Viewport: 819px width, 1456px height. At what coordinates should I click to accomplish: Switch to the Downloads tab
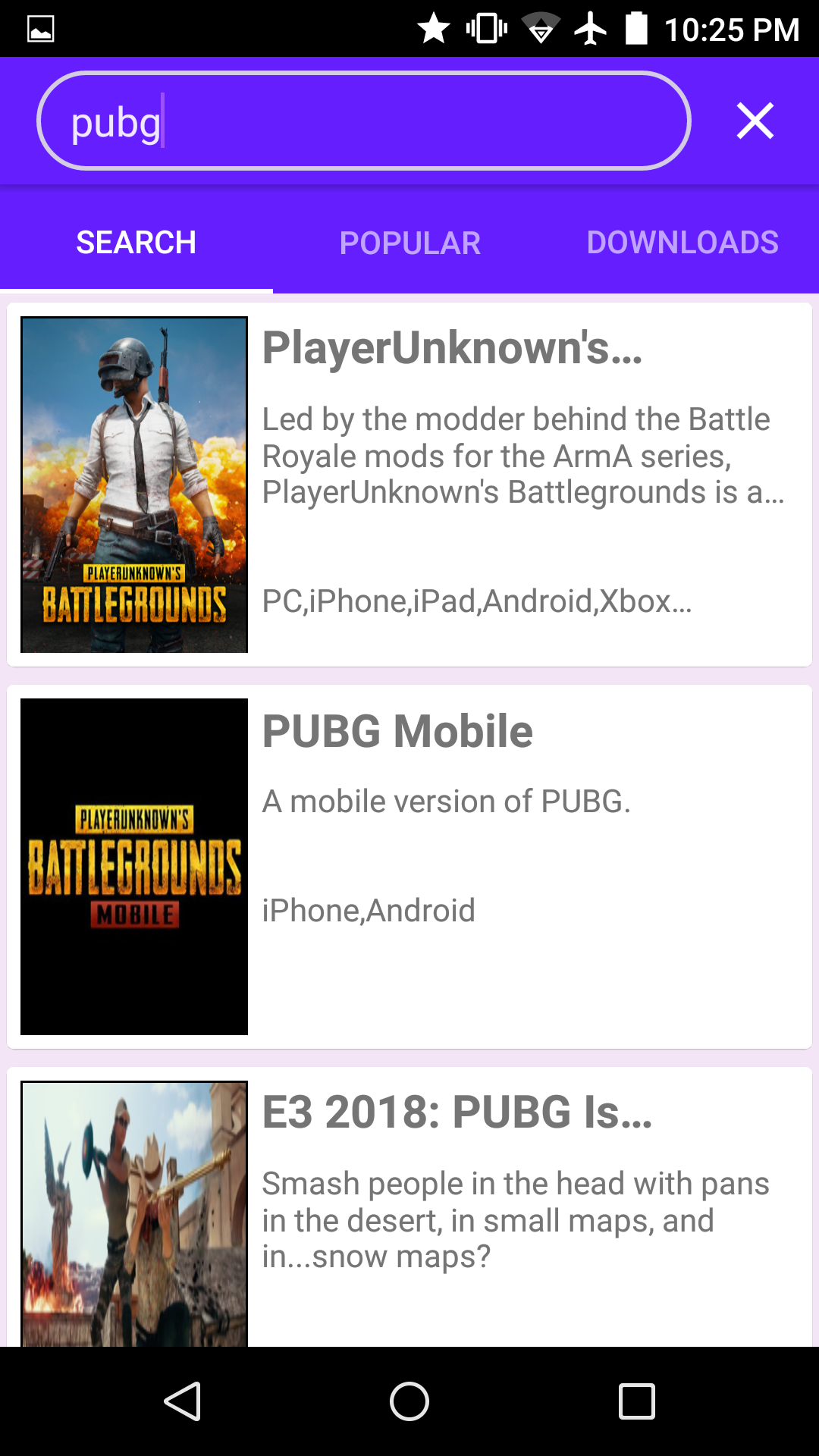(x=682, y=243)
